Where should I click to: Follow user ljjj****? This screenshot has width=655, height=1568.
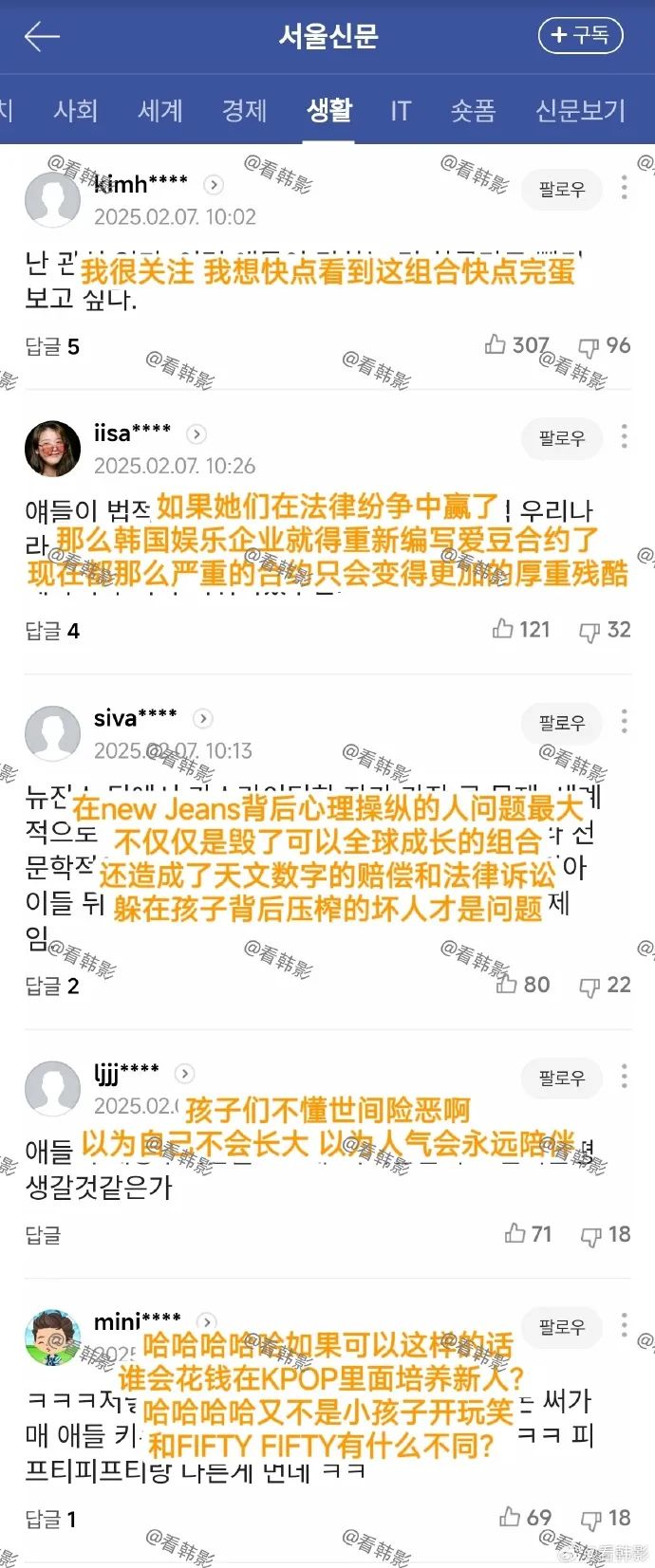click(x=562, y=1079)
